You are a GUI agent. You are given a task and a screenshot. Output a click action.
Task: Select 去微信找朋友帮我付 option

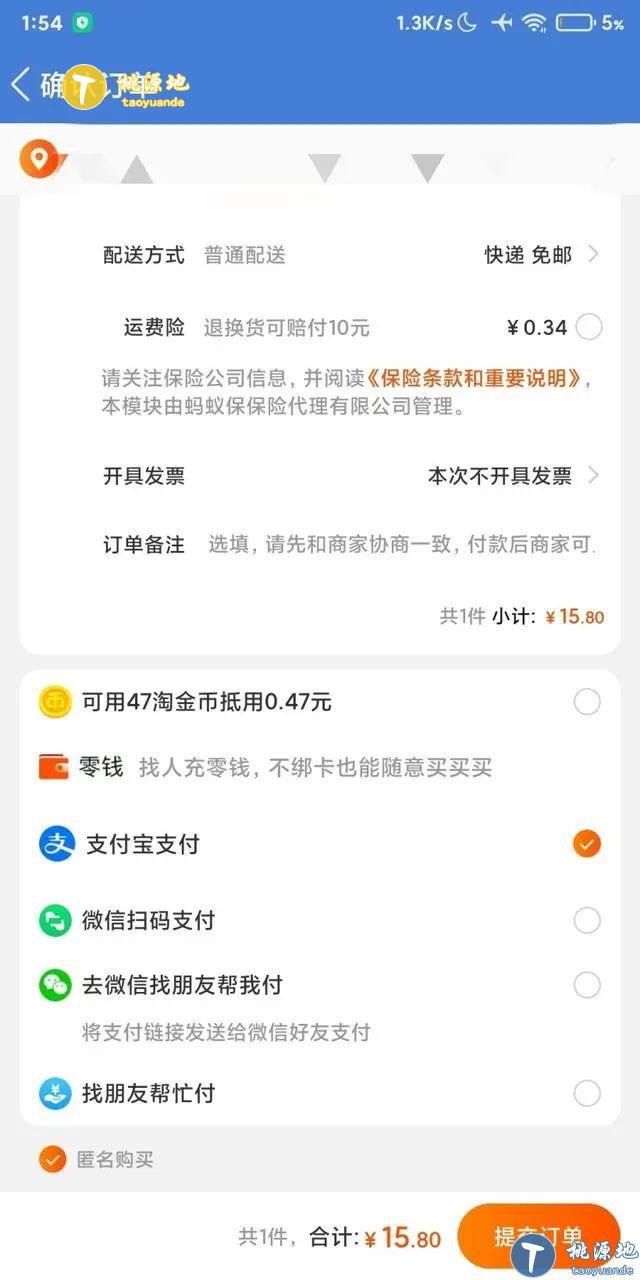coord(587,986)
